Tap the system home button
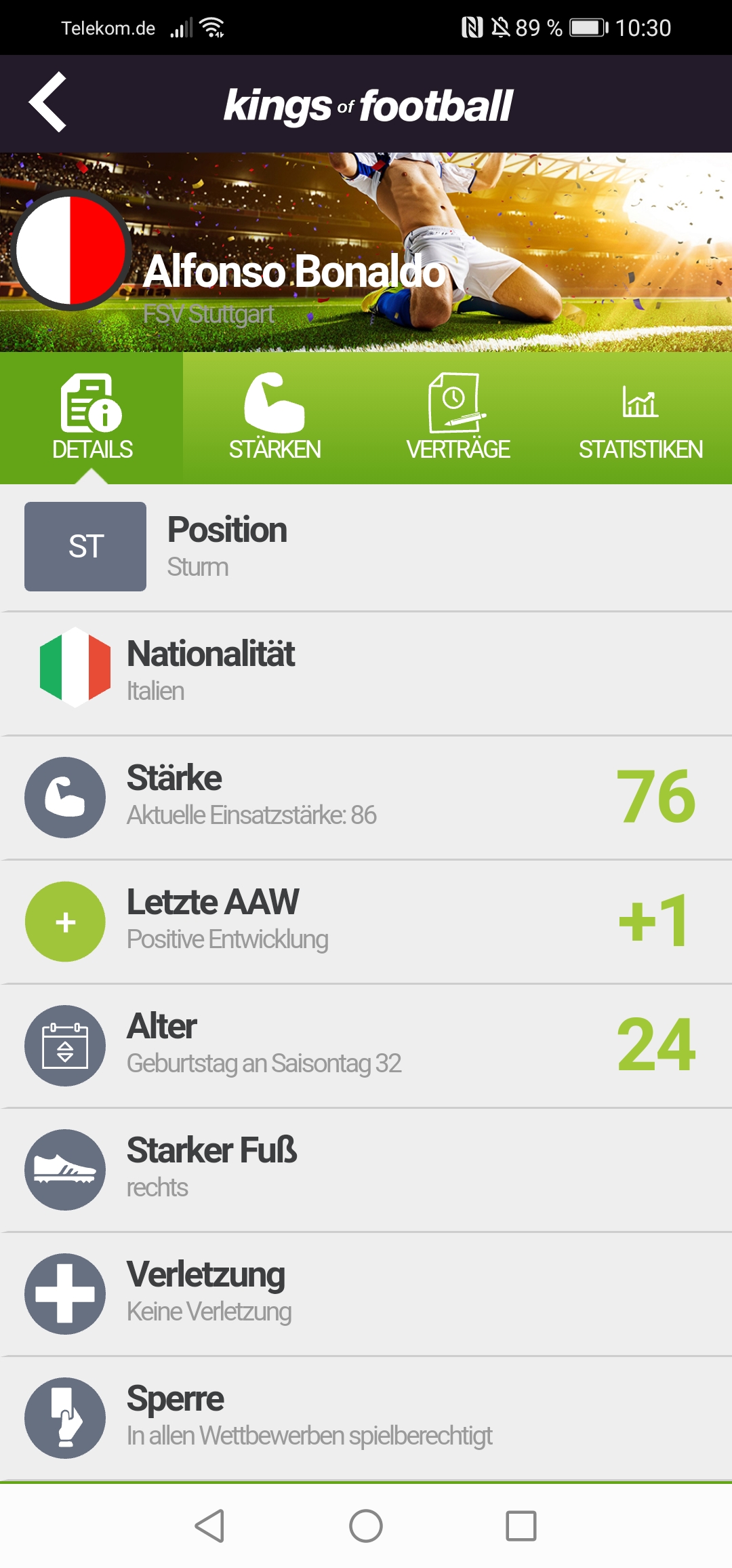Viewport: 732px width, 1568px height. click(x=366, y=1526)
